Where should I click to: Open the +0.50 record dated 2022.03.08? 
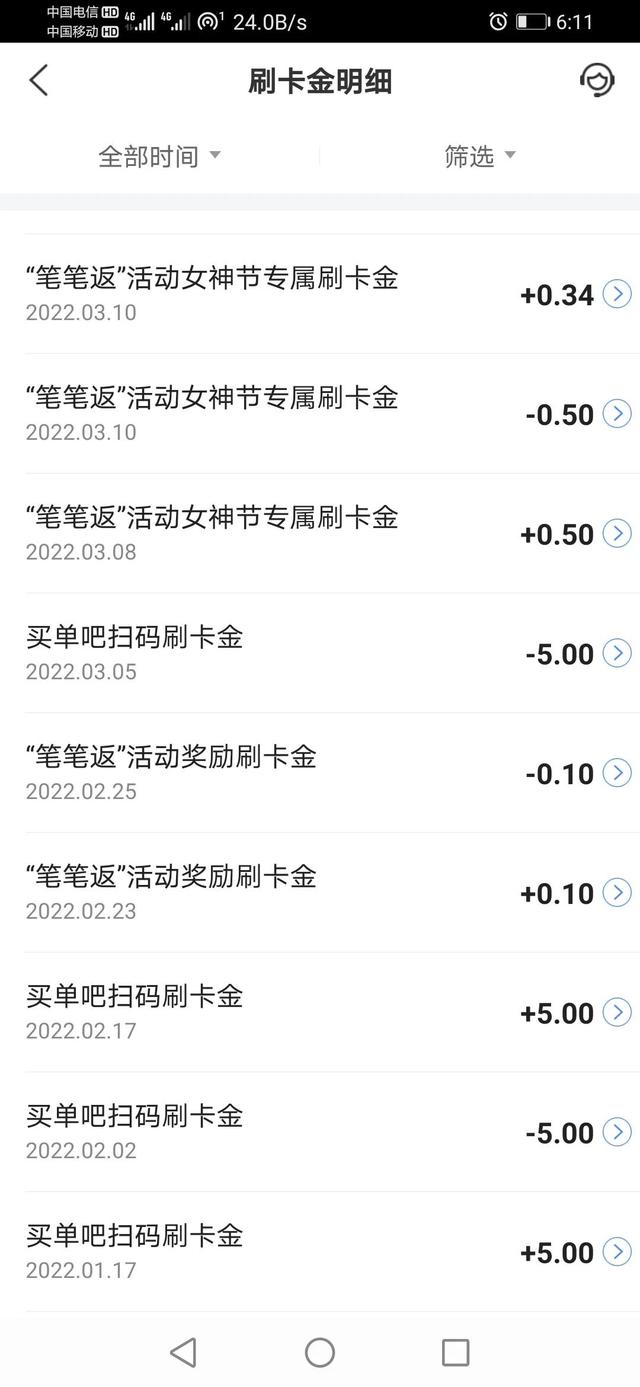tap(320, 533)
